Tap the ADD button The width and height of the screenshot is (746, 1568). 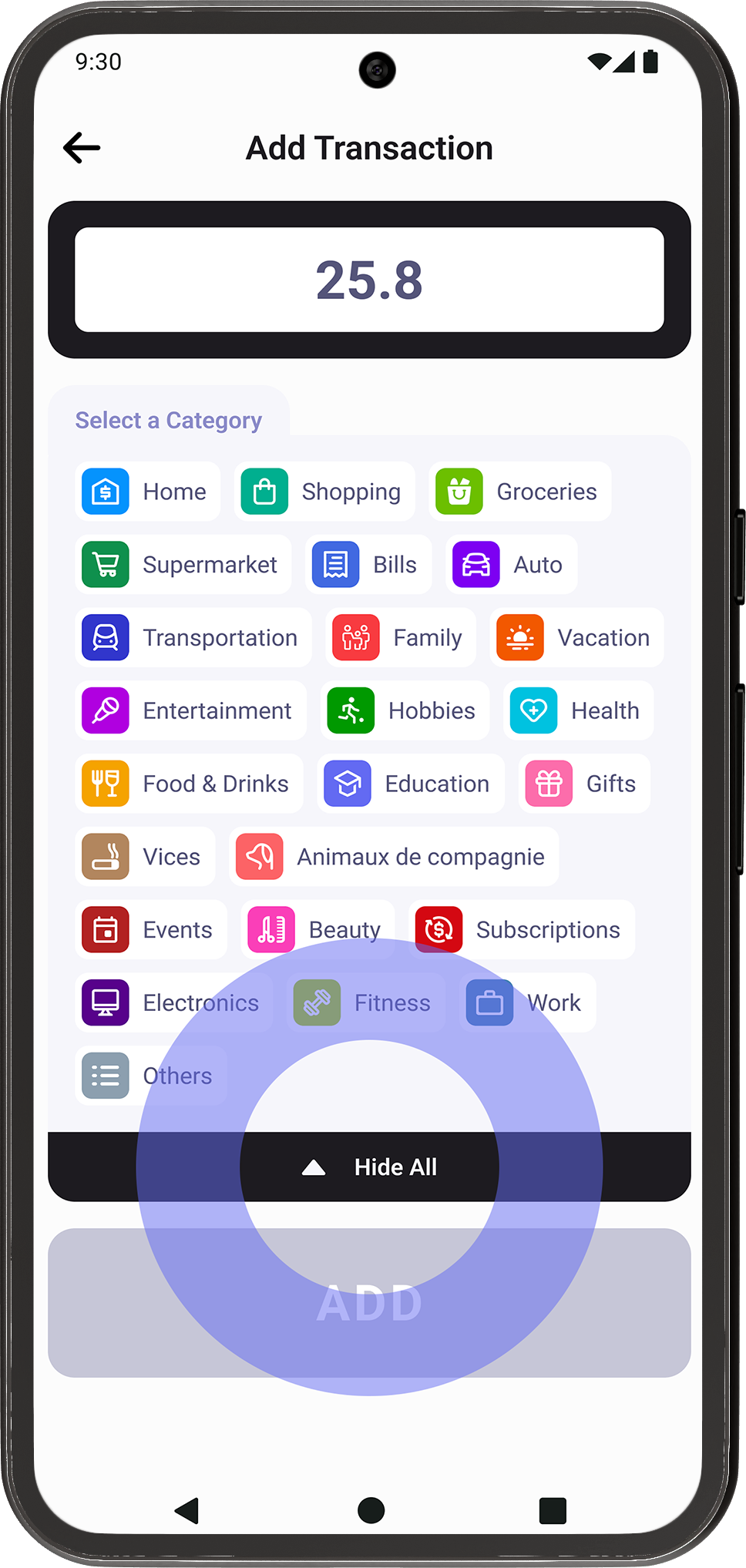pyautogui.click(x=369, y=1303)
